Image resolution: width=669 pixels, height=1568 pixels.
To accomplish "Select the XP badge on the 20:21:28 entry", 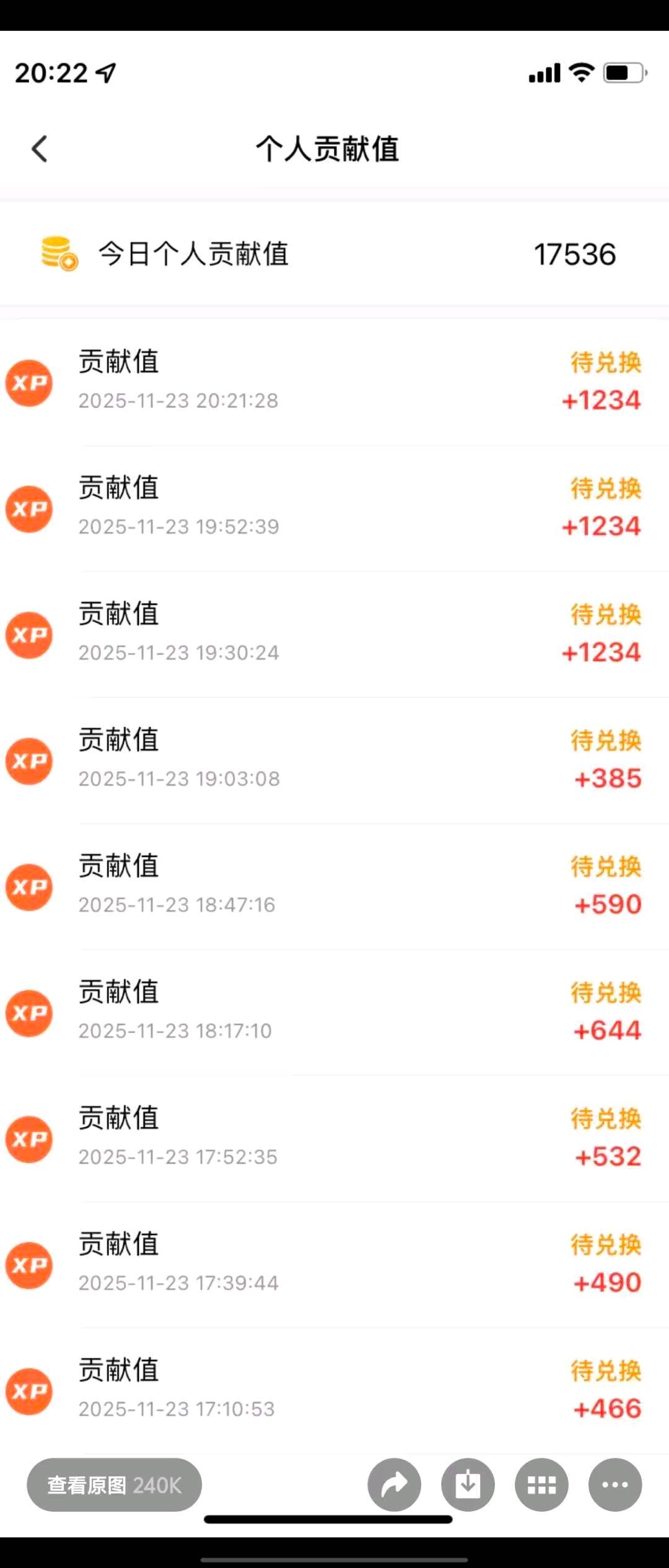I will (x=28, y=383).
